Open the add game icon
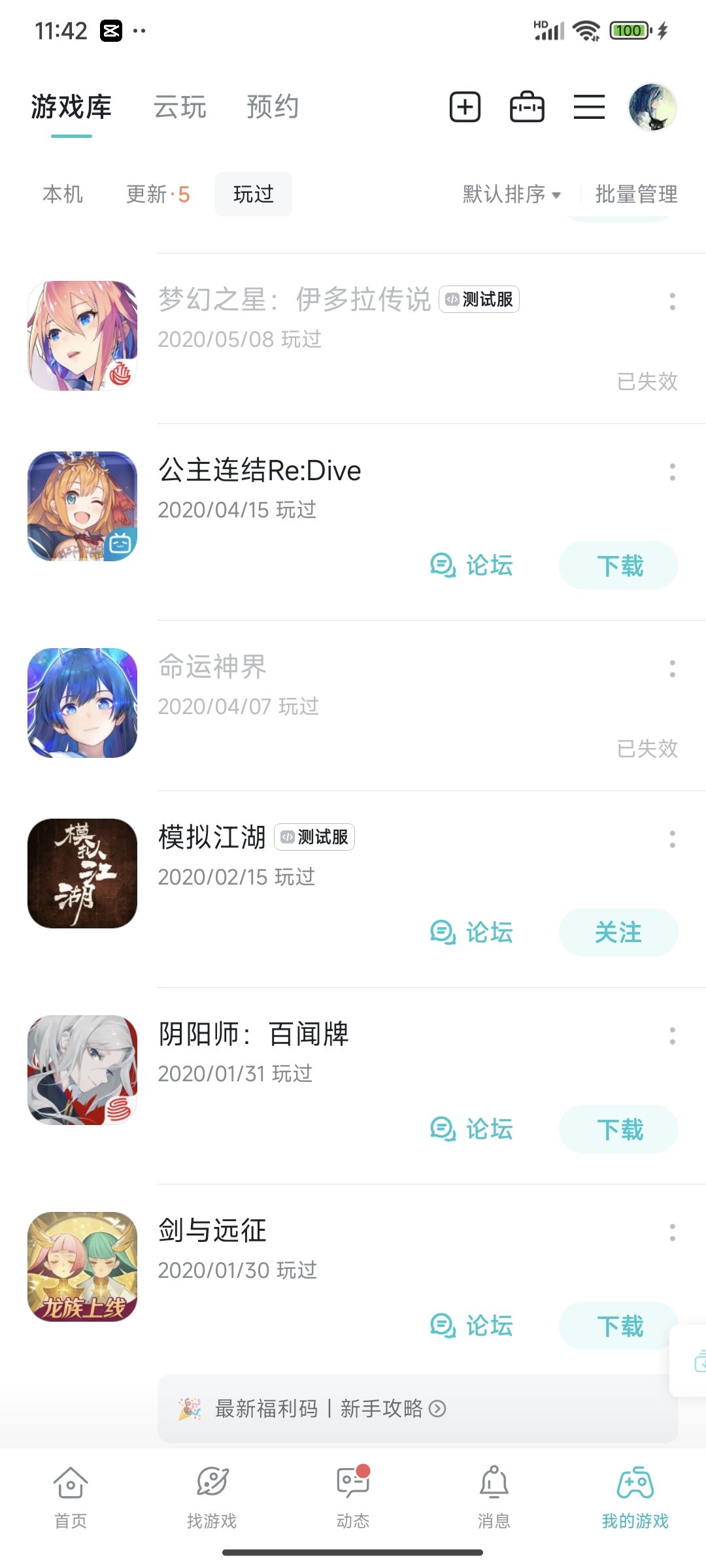This screenshot has width=706, height=1568. 465,106
